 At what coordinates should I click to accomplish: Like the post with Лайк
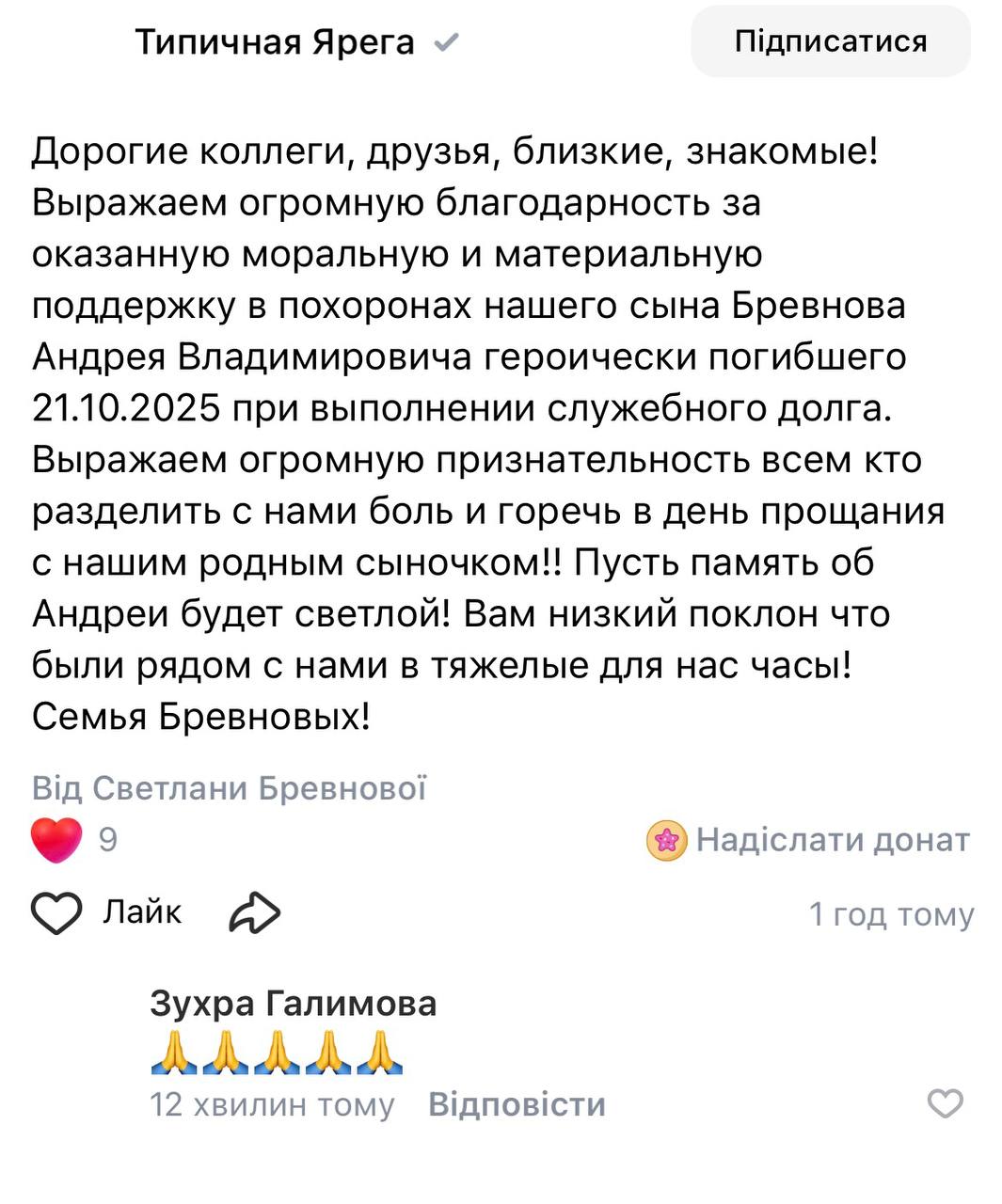coord(106,912)
